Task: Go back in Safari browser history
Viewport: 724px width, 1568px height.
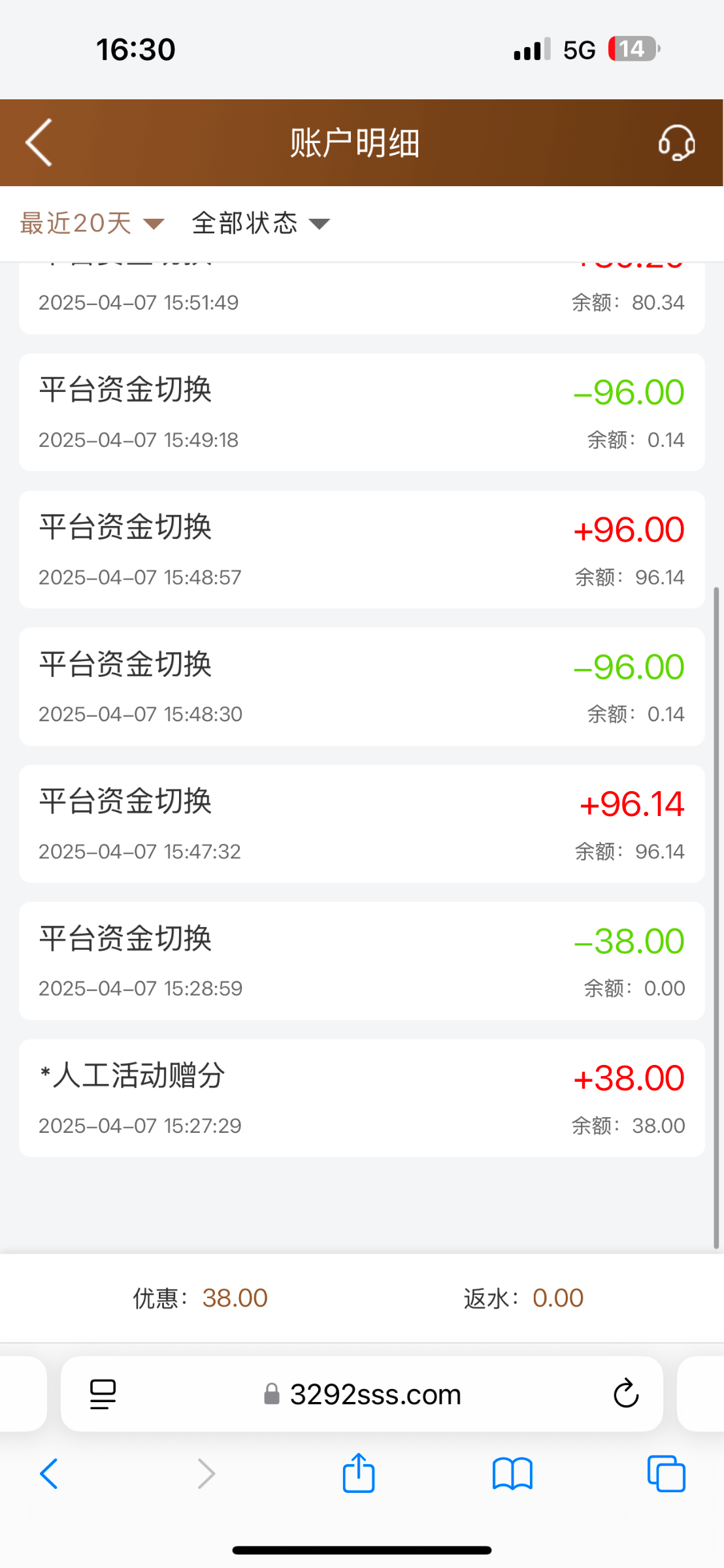Action: [x=49, y=1474]
